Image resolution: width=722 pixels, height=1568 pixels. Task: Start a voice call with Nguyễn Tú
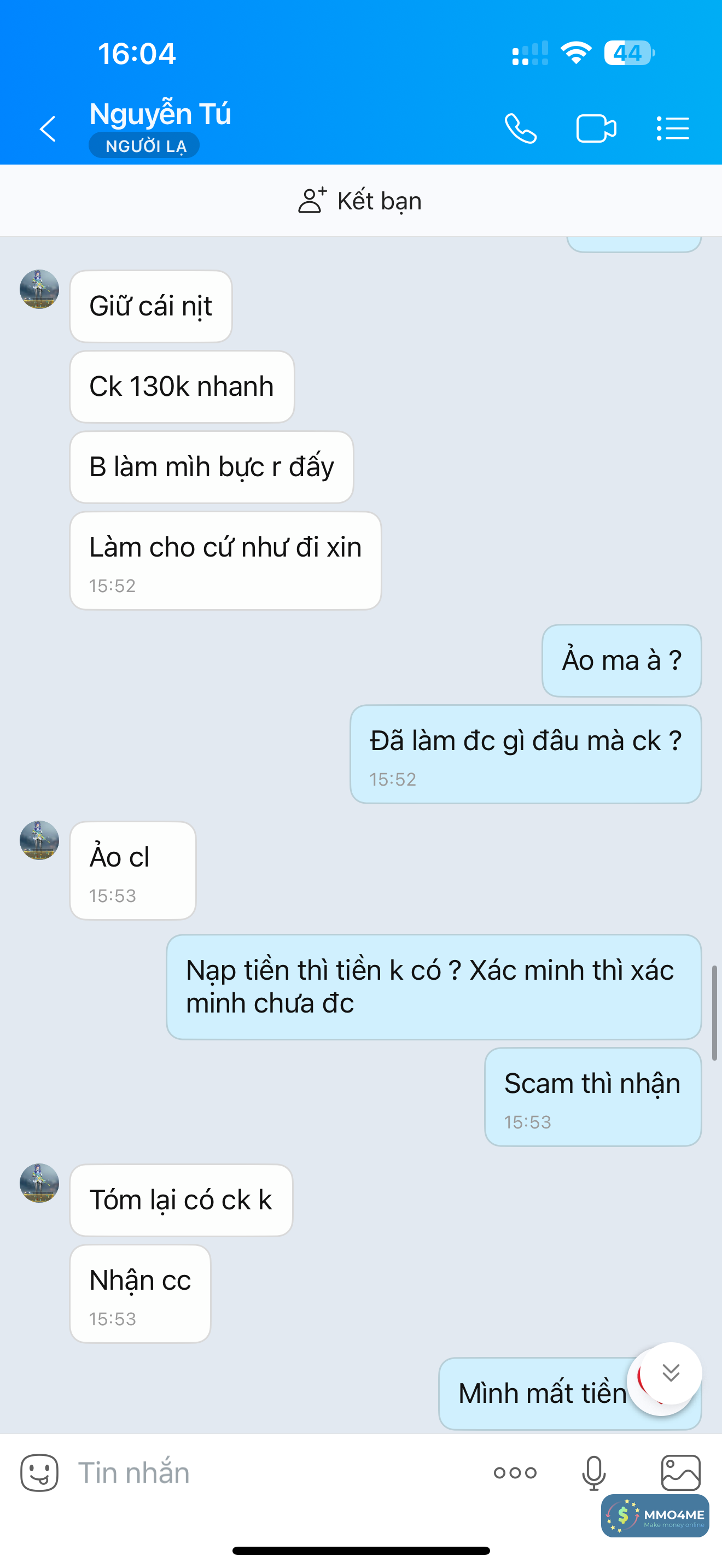[521, 129]
